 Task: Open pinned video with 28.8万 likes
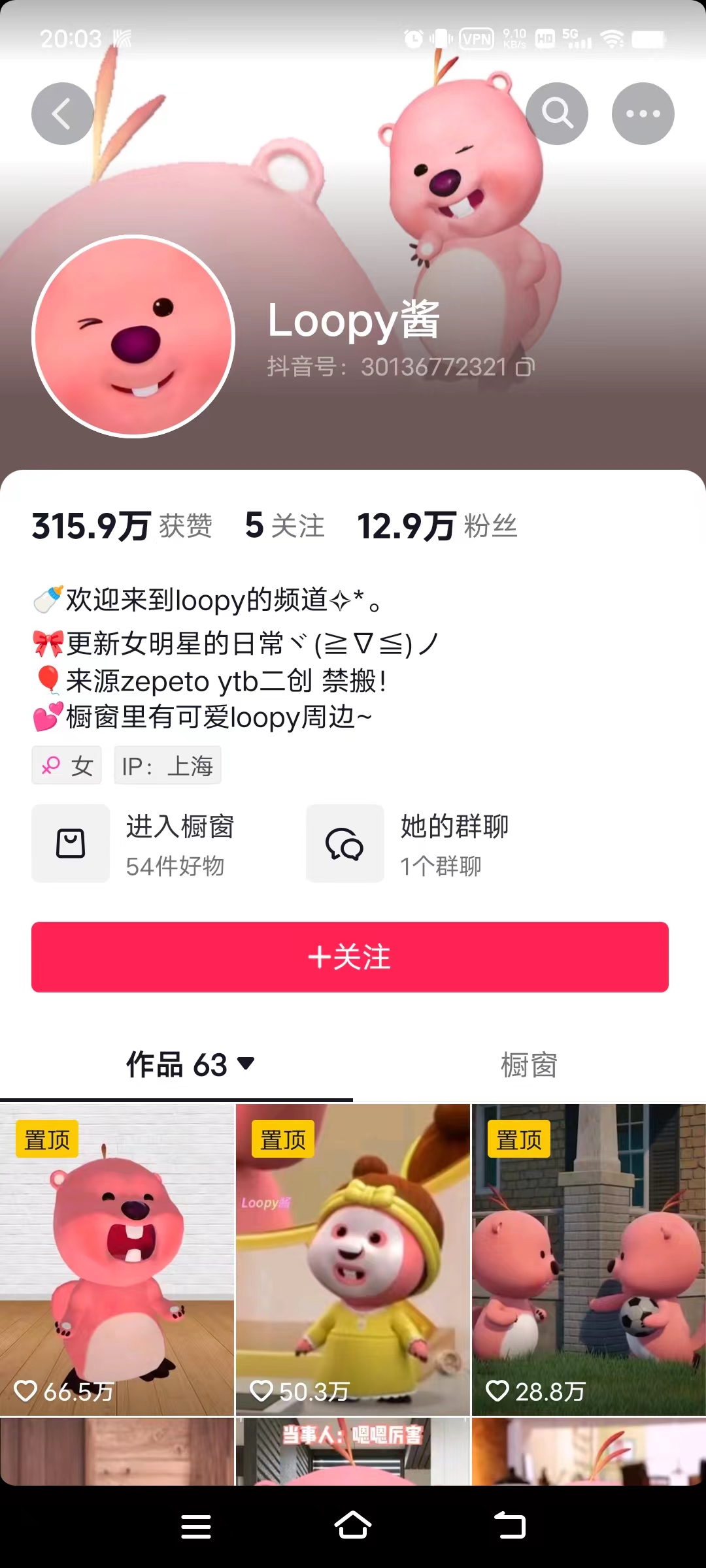(588, 1259)
